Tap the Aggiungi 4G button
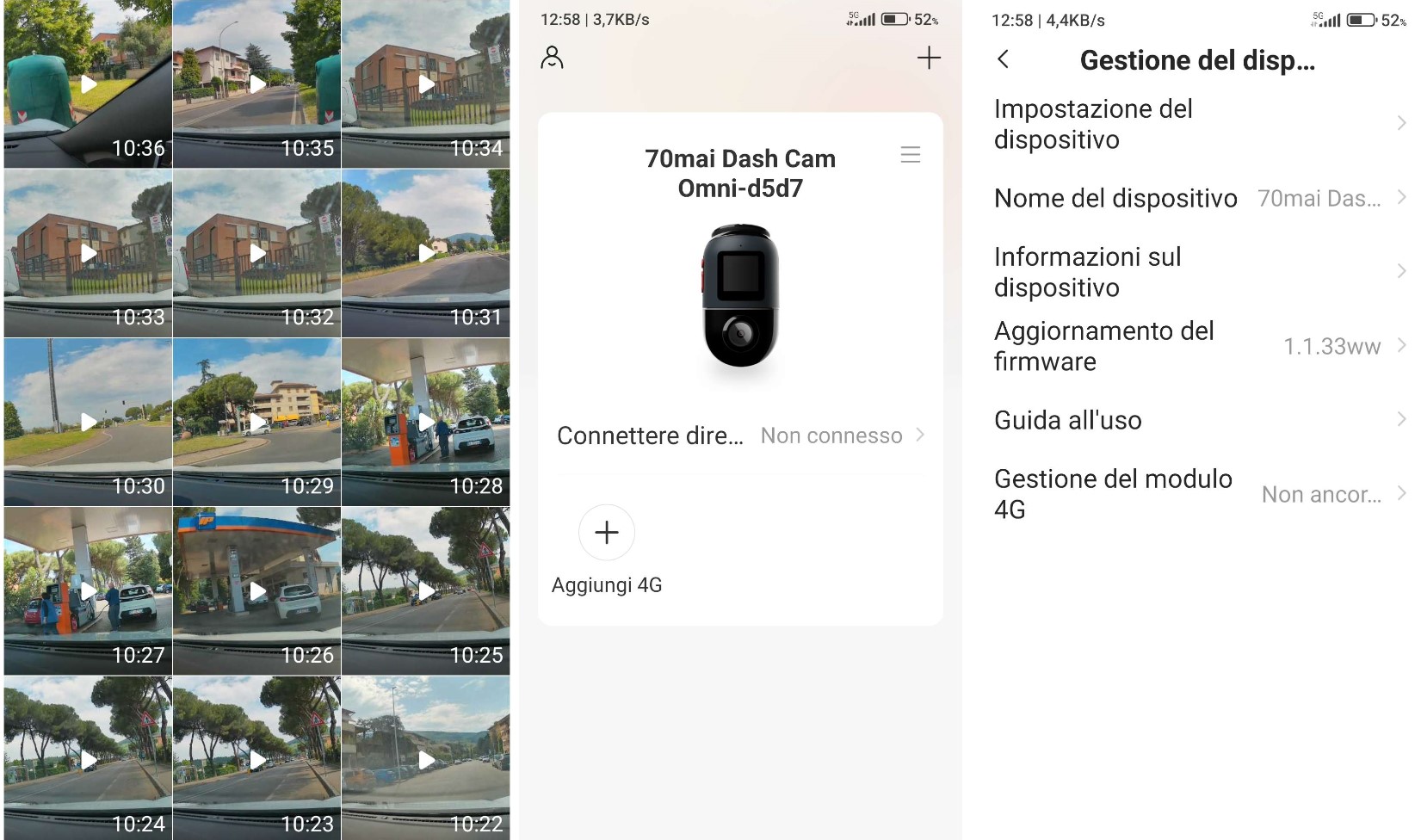Screen dimensions: 1421x840 (607, 533)
